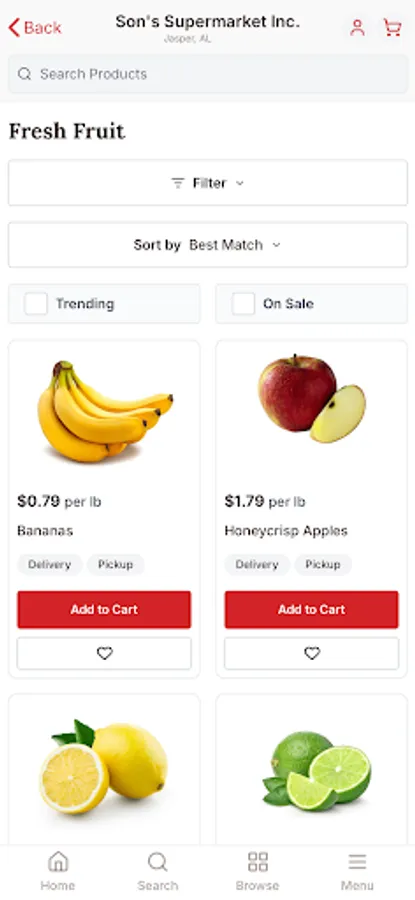Open the limes product tile
415x900 pixels.
click(312, 769)
